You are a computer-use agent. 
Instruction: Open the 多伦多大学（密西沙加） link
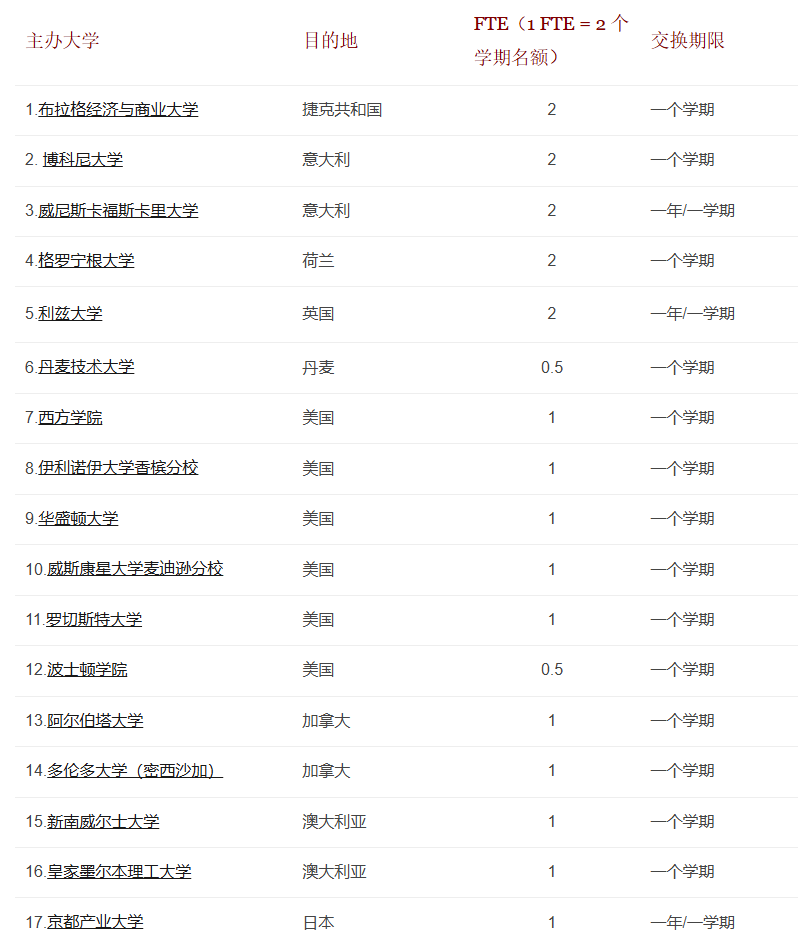(x=134, y=771)
